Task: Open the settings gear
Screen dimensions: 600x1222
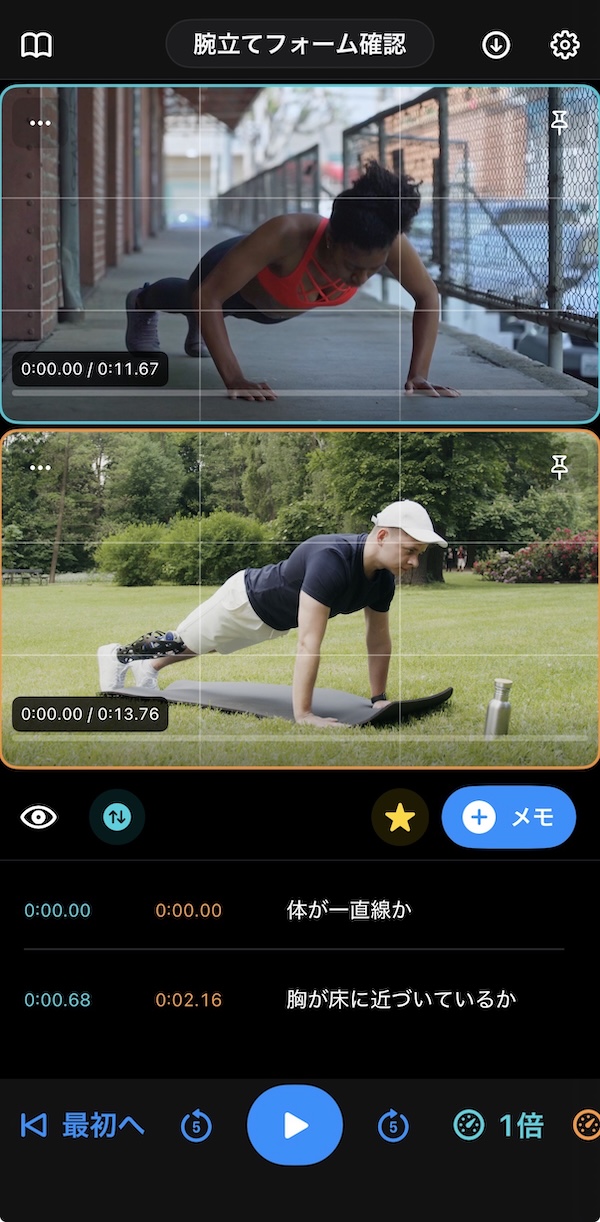Action: pos(565,45)
